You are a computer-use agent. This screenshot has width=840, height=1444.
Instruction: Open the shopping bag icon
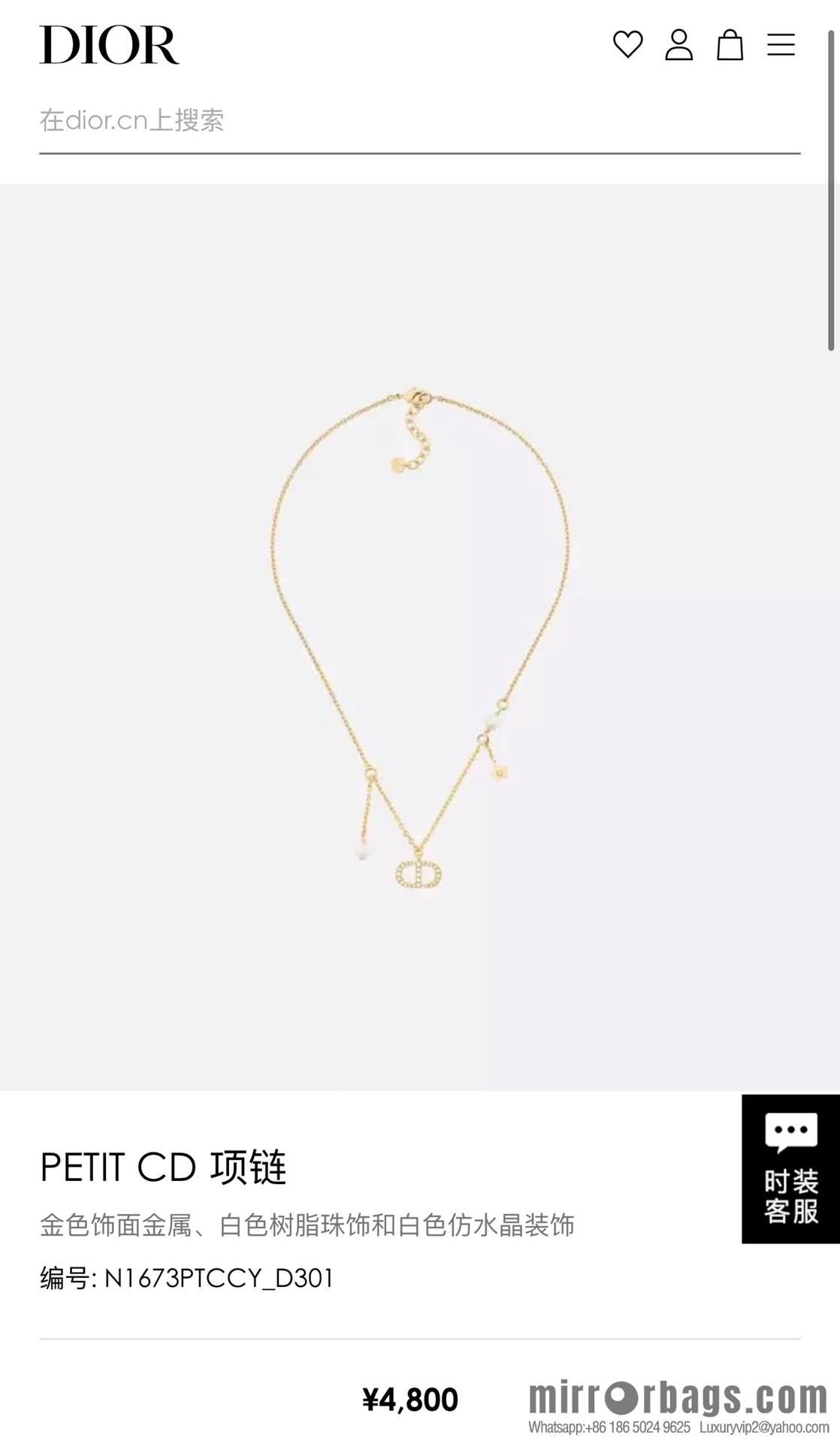(730, 47)
